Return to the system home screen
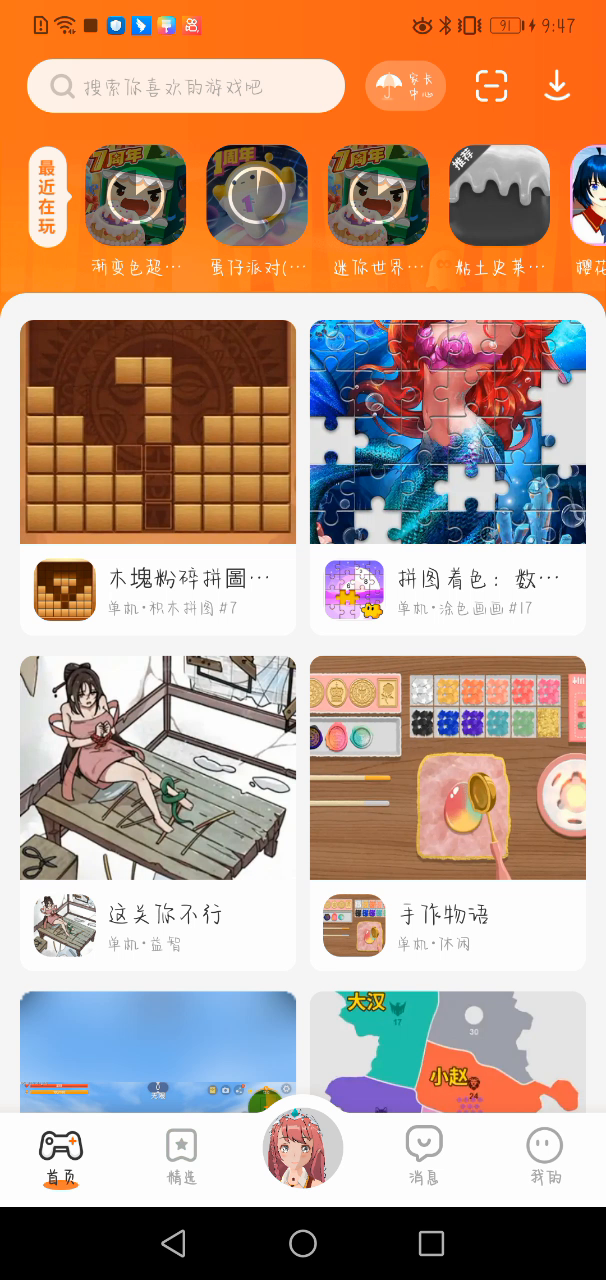The height and width of the screenshot is (1280, 606). (303, 1243)
